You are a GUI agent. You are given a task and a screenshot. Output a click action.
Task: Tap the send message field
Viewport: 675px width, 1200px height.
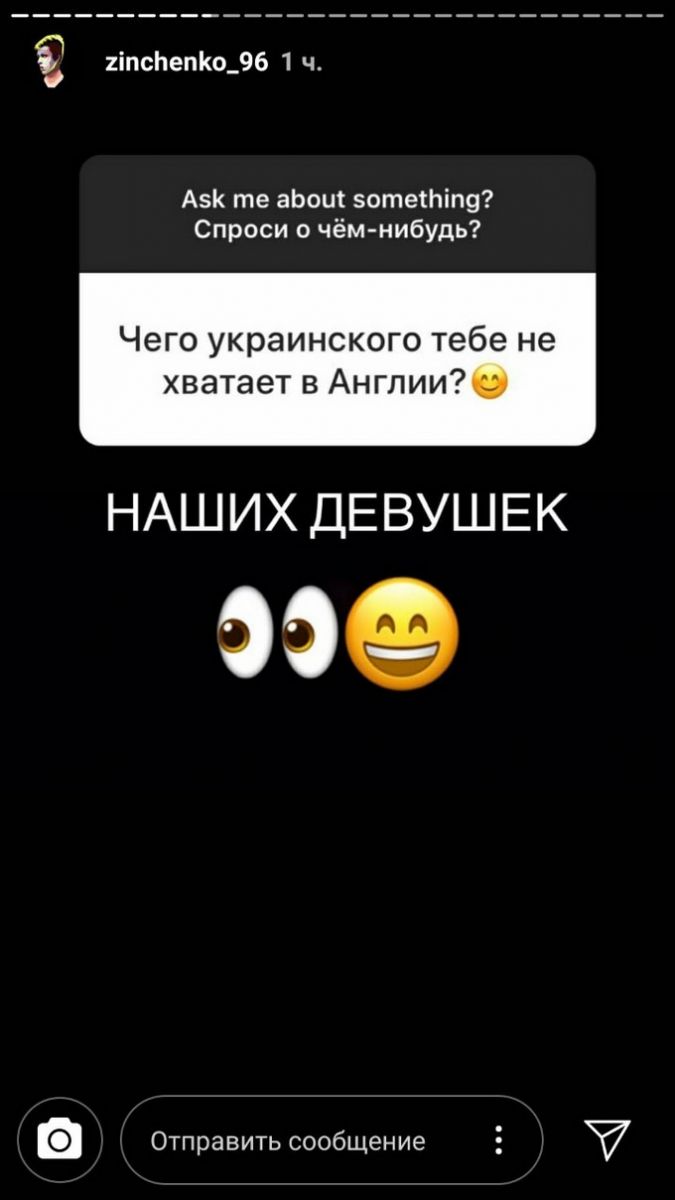288,1141
